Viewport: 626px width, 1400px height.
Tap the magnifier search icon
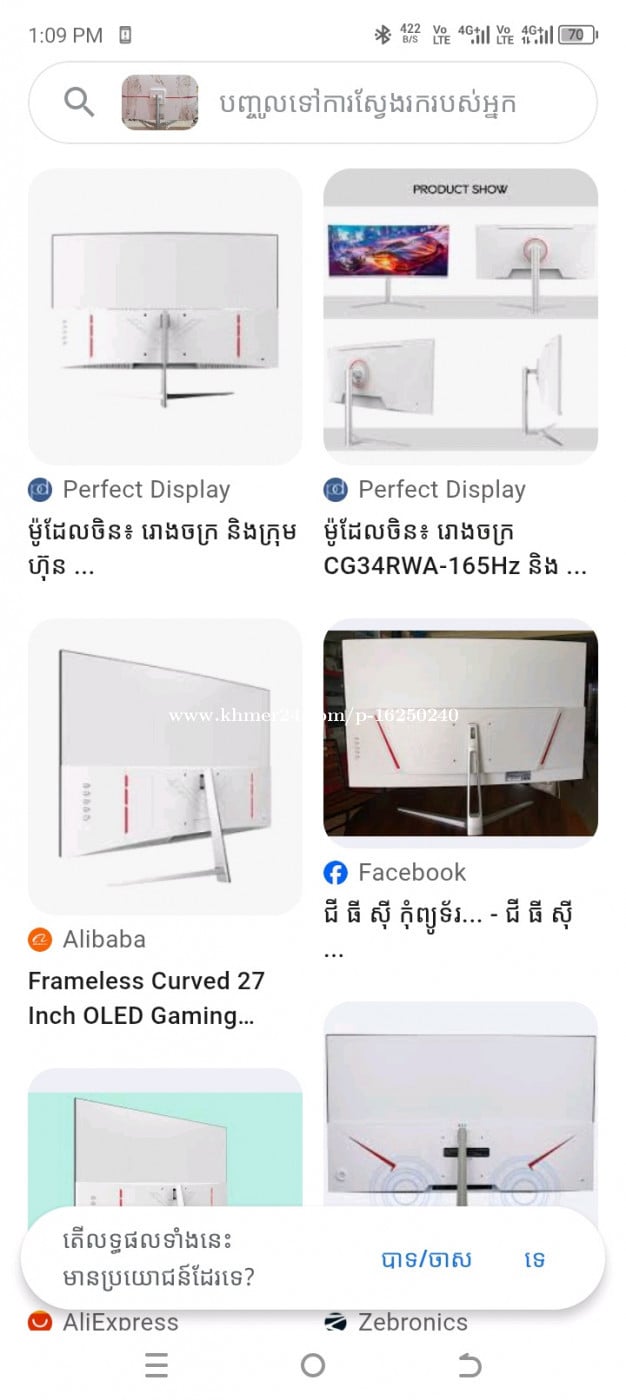[79, 102]
